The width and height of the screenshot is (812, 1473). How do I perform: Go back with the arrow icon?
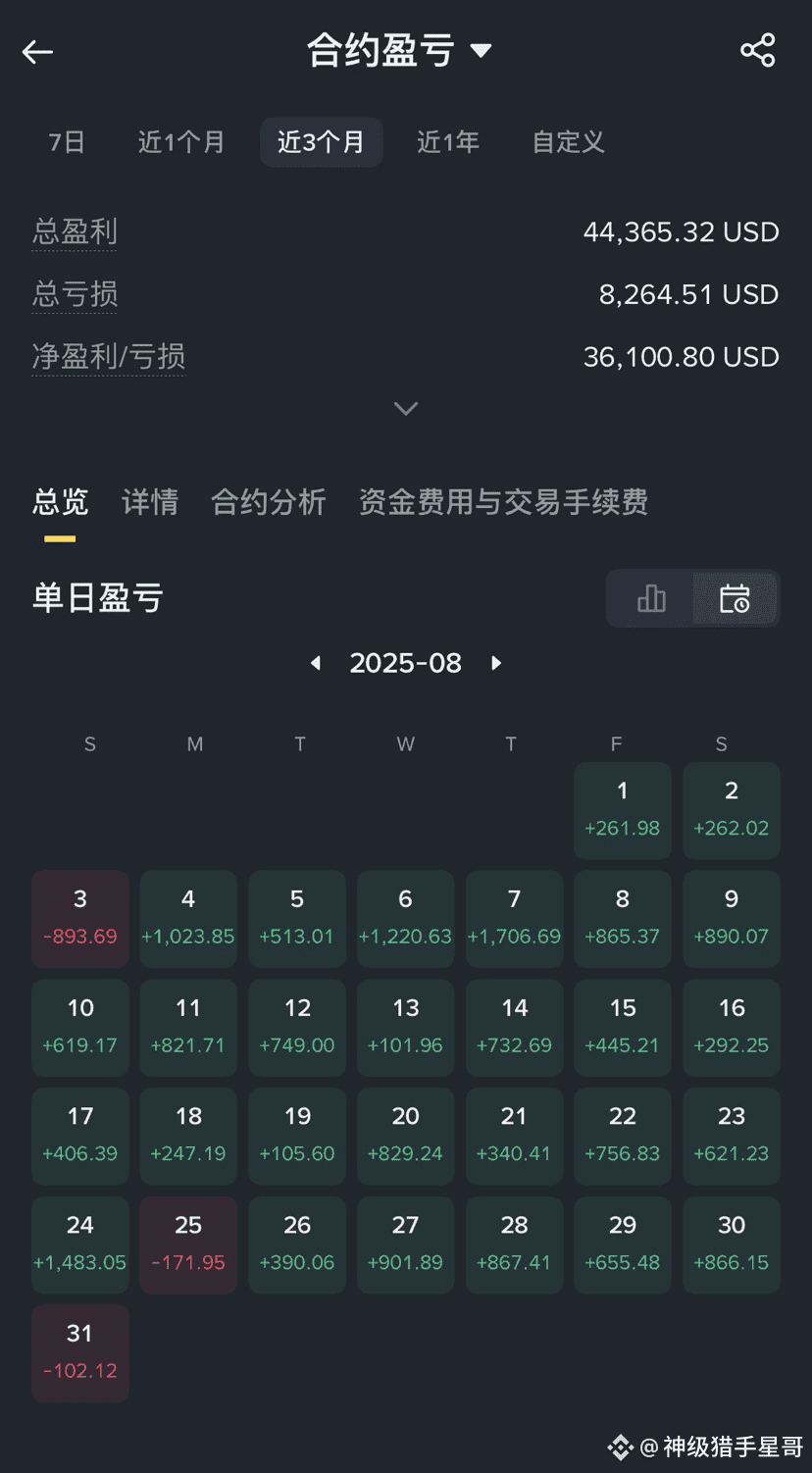37,52
